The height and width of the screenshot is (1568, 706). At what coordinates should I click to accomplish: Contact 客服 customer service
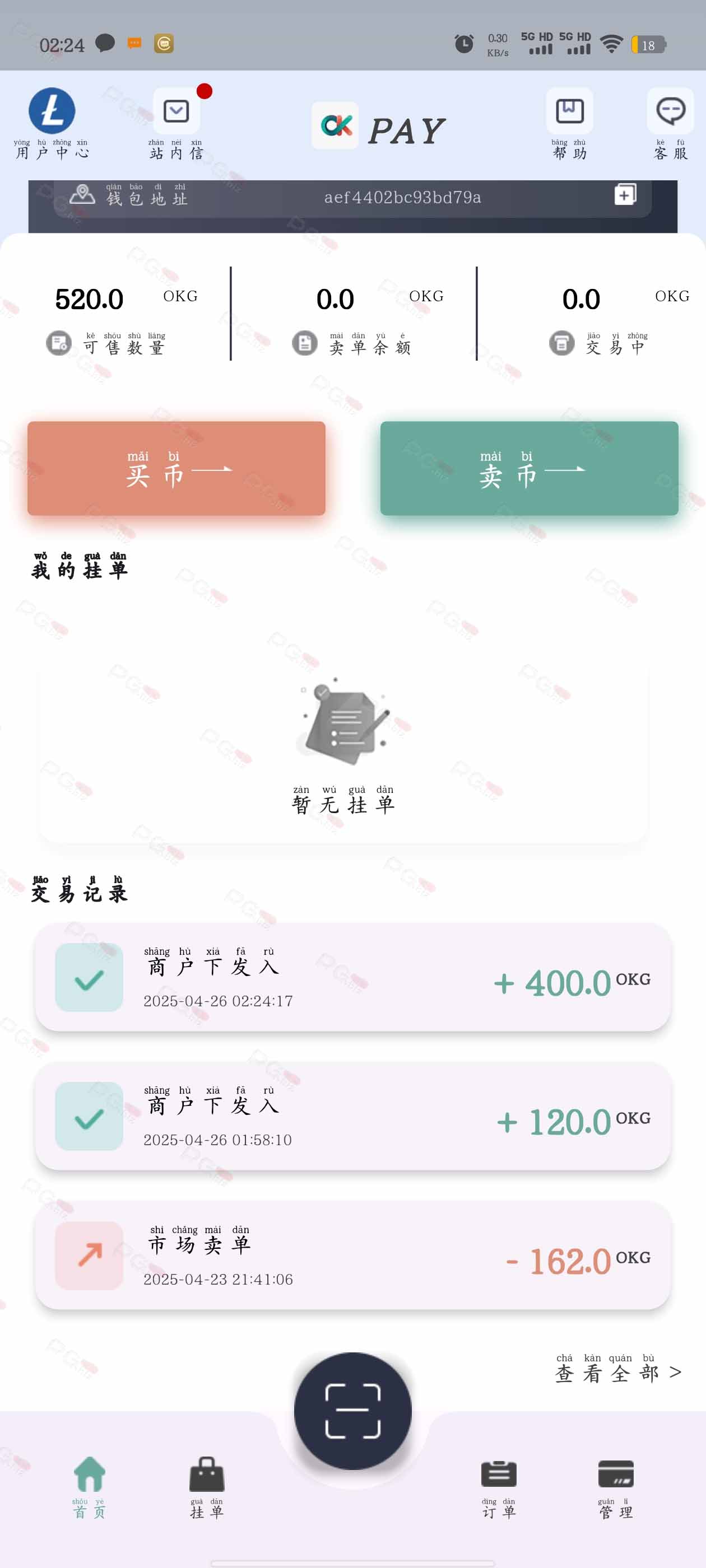point(670,124)
